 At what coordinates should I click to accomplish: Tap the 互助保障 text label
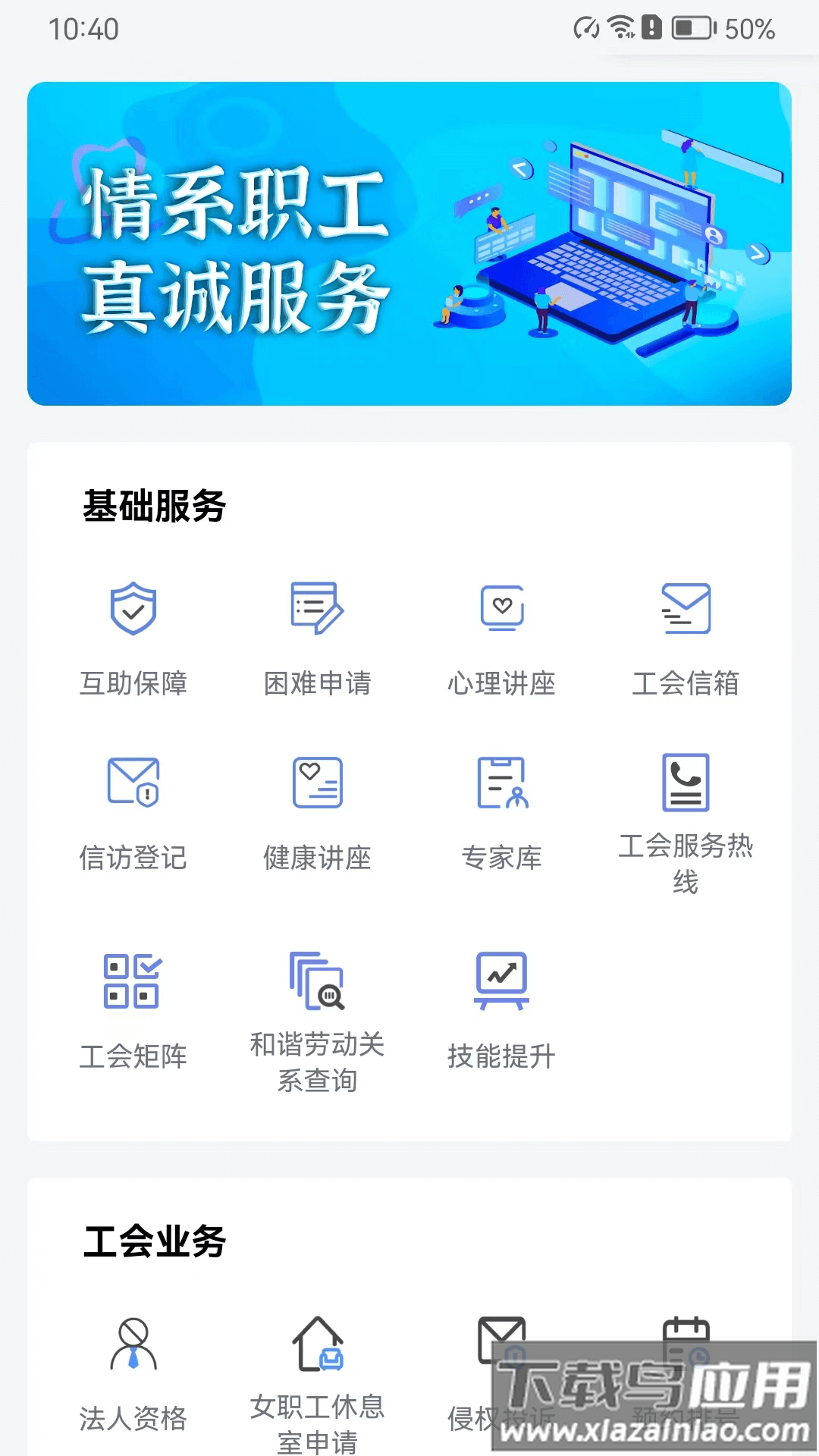132,682
